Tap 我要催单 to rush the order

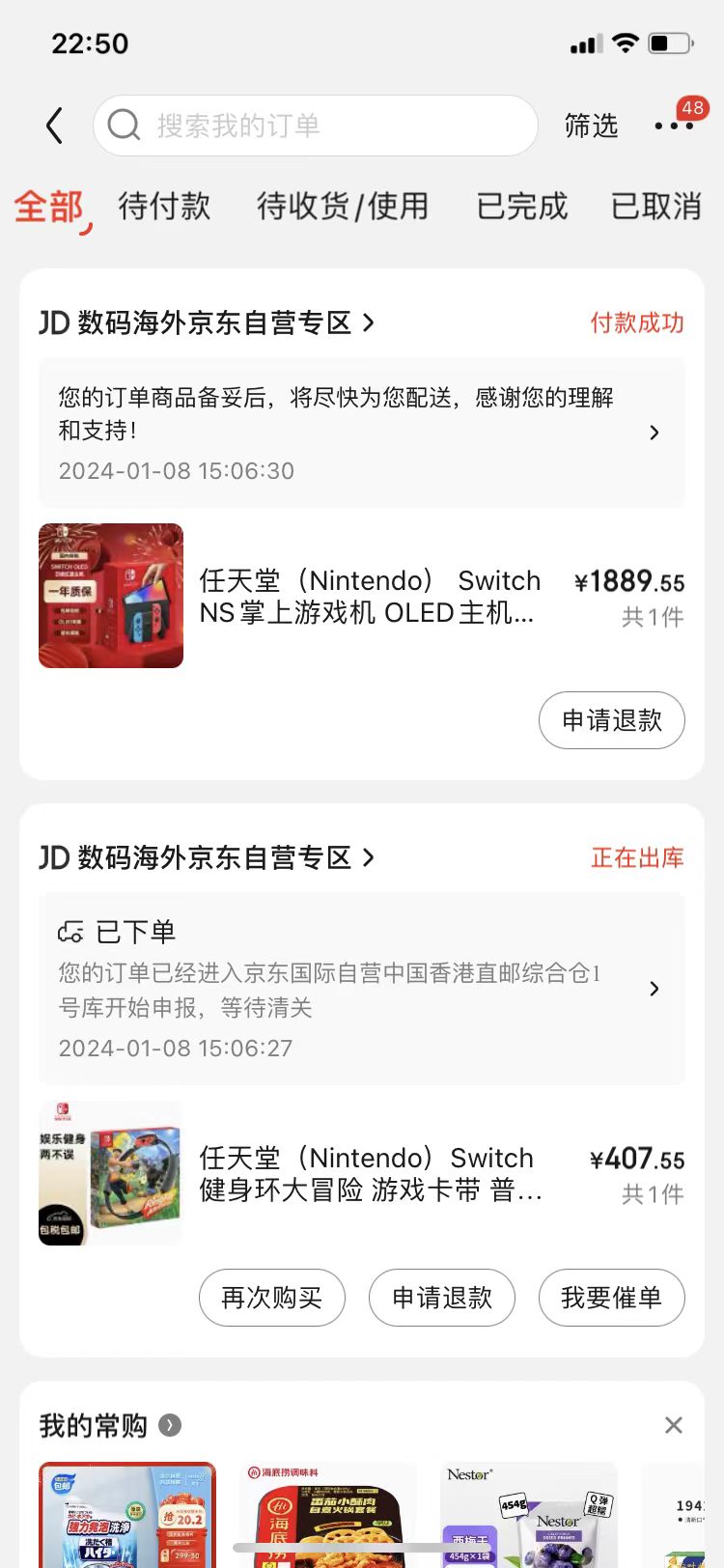coord(611,1298)
